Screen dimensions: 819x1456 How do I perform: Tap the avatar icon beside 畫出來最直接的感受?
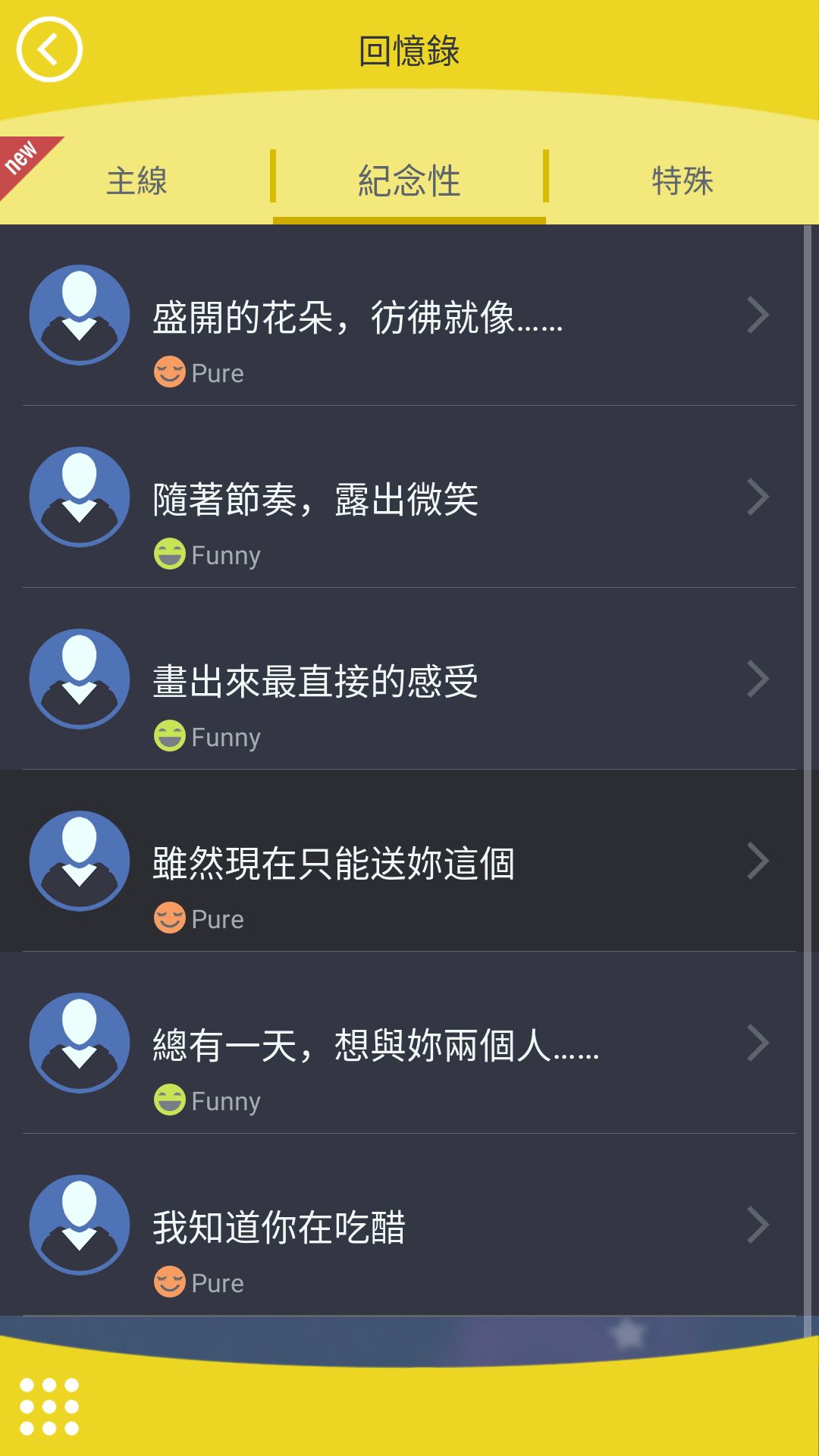click(80, 680)
